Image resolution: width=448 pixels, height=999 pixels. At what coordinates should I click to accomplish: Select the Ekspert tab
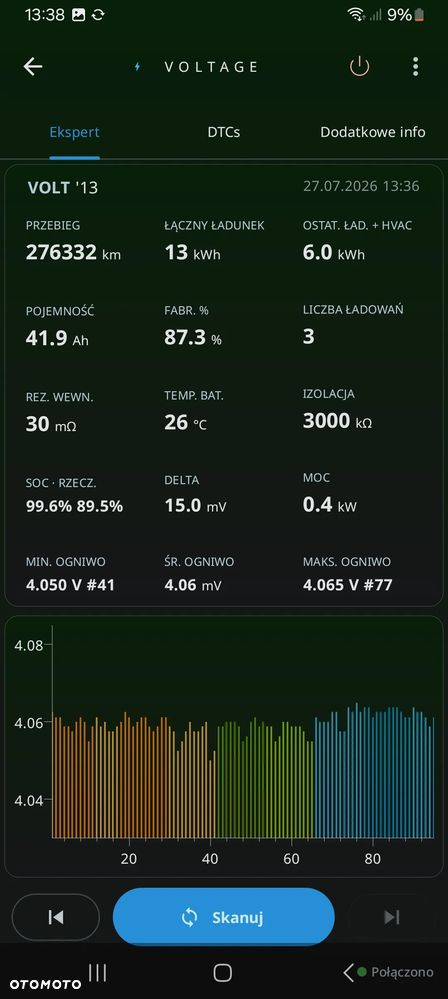click(75, 133)
